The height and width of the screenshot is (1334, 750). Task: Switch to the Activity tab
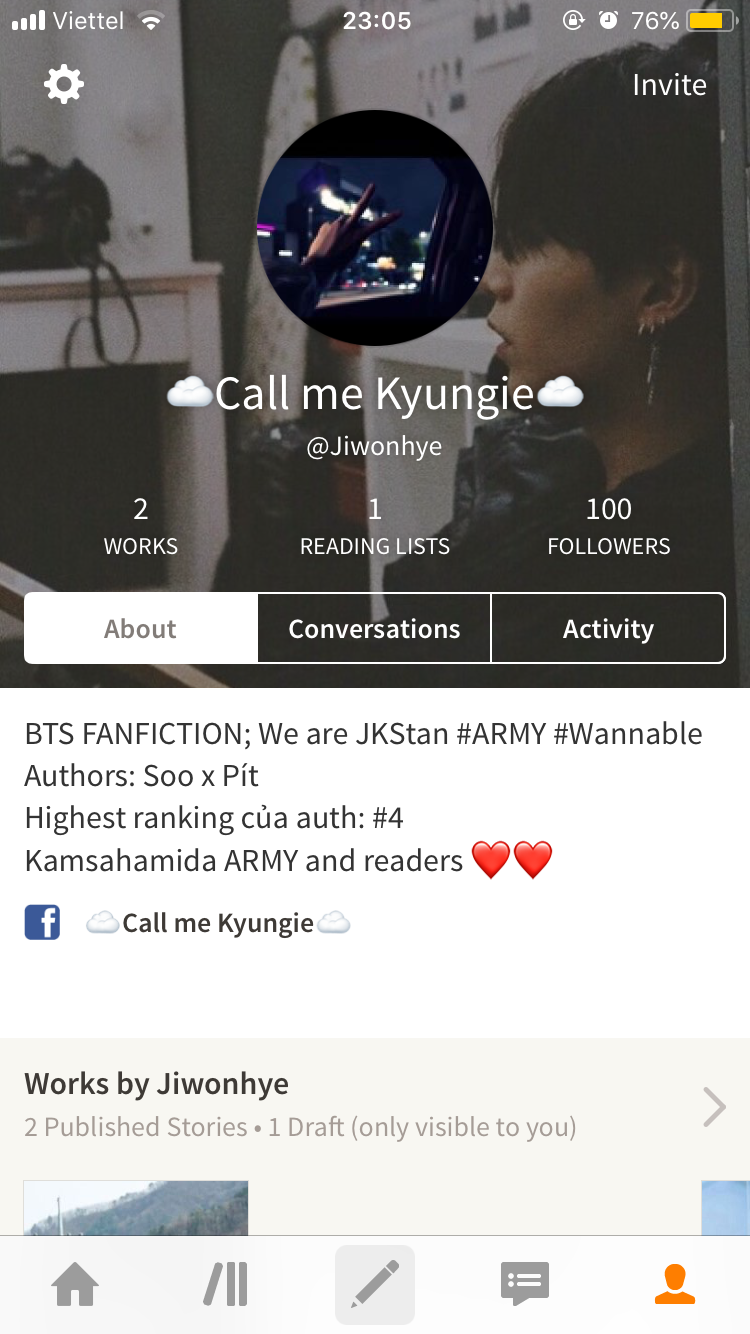tap(608, 628)
